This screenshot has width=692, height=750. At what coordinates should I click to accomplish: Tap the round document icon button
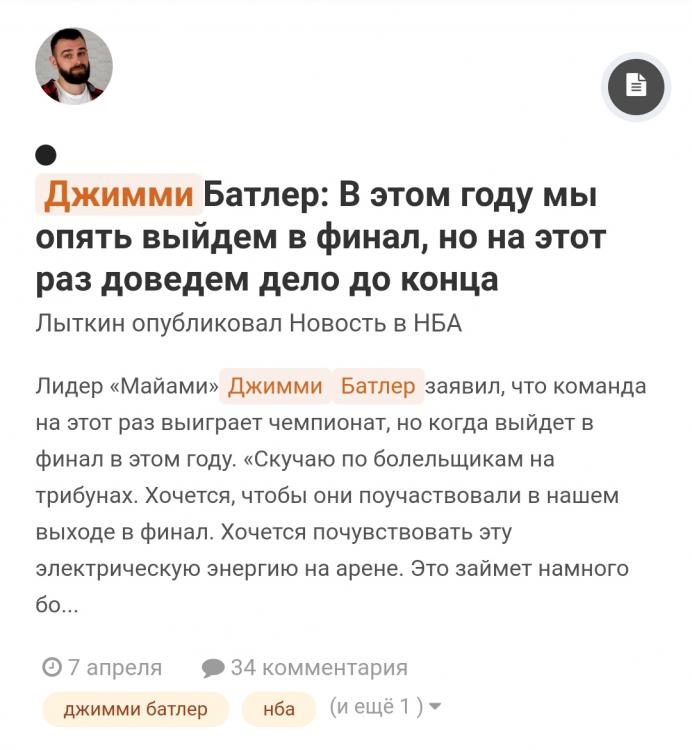point(636,86)
